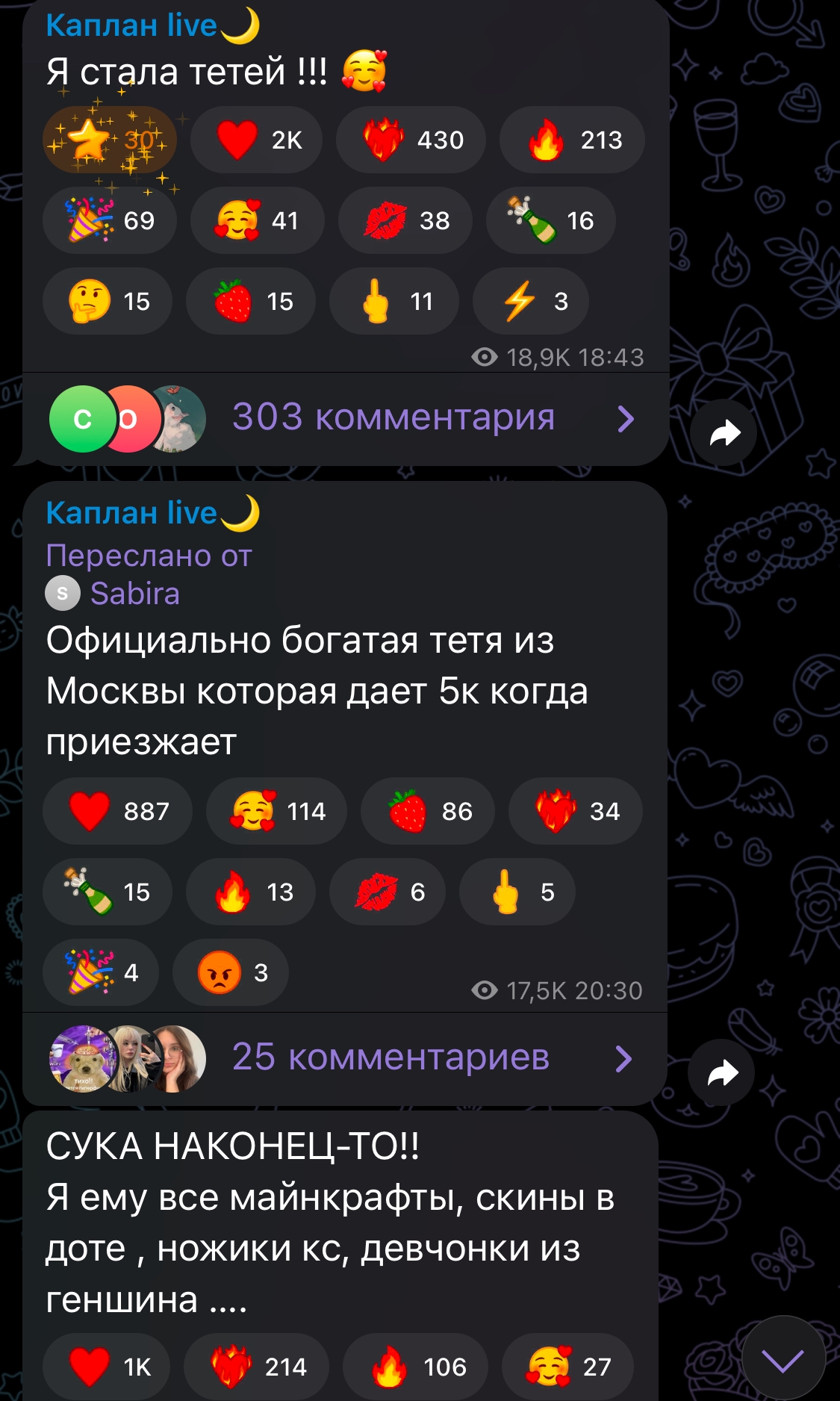840x1401 pixels.
Task: Tap the fire reaction with 106
Action: [415, 1367]
